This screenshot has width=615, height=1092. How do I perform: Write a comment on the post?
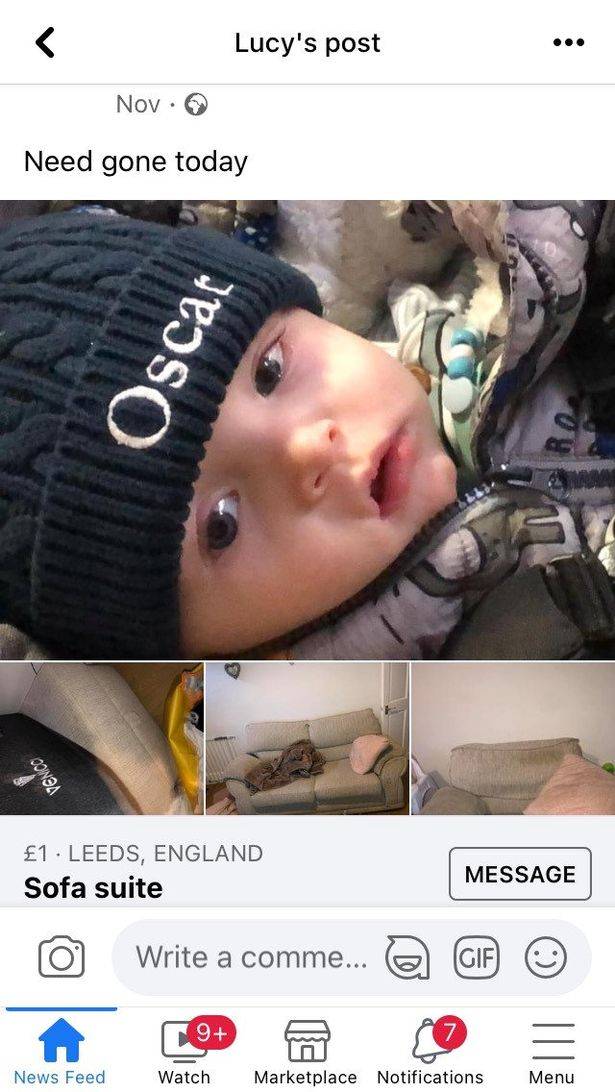pos(250,957)
